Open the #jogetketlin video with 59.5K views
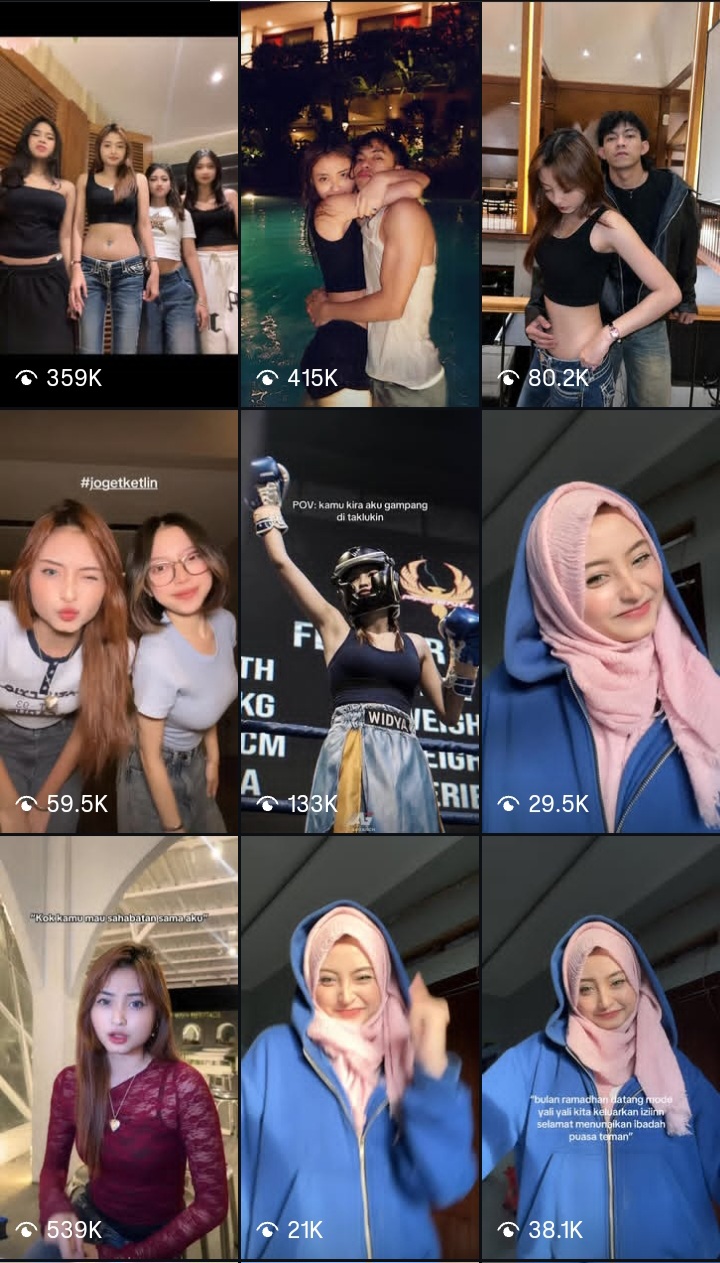720x1263 pixels. (119, 622)
